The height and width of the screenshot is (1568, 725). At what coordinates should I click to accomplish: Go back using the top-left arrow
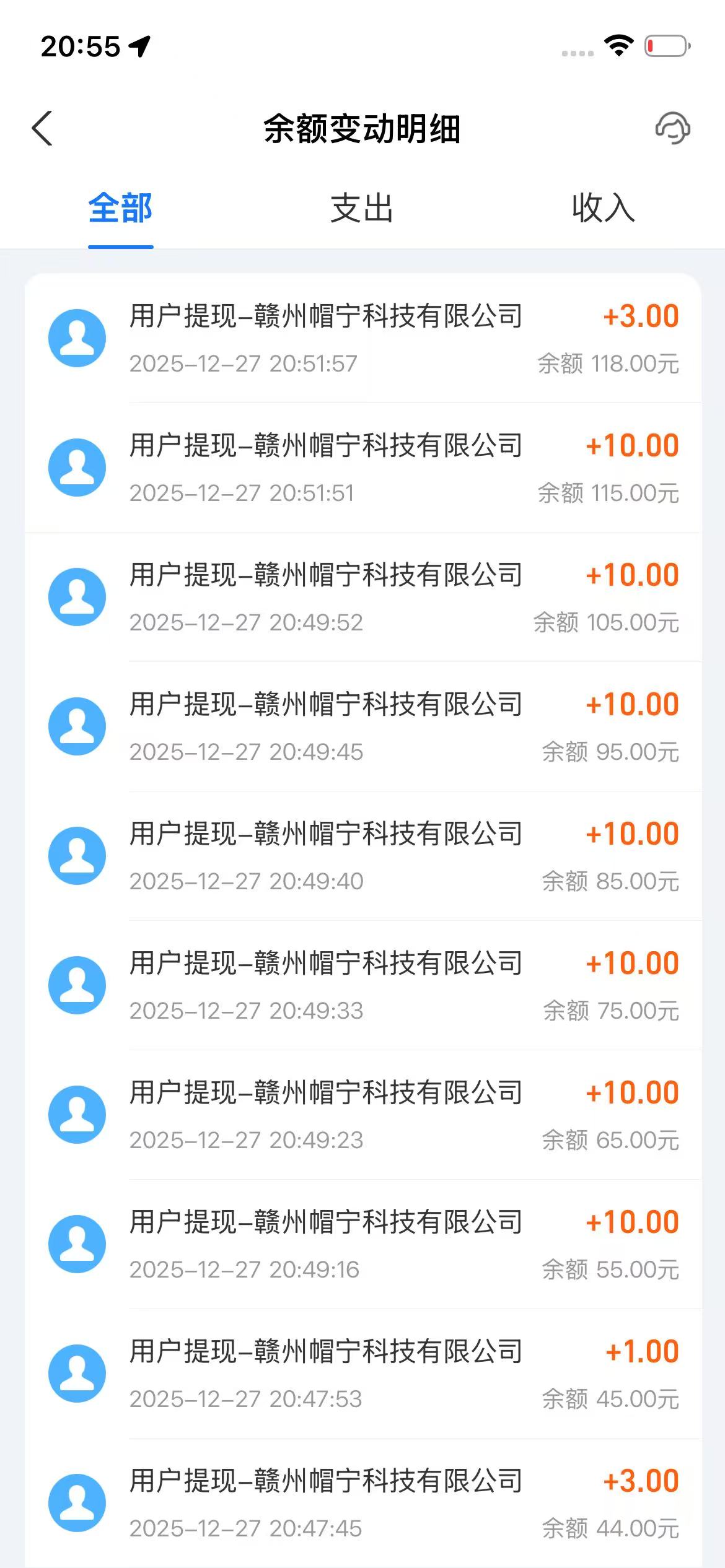[x=42, y=129]
